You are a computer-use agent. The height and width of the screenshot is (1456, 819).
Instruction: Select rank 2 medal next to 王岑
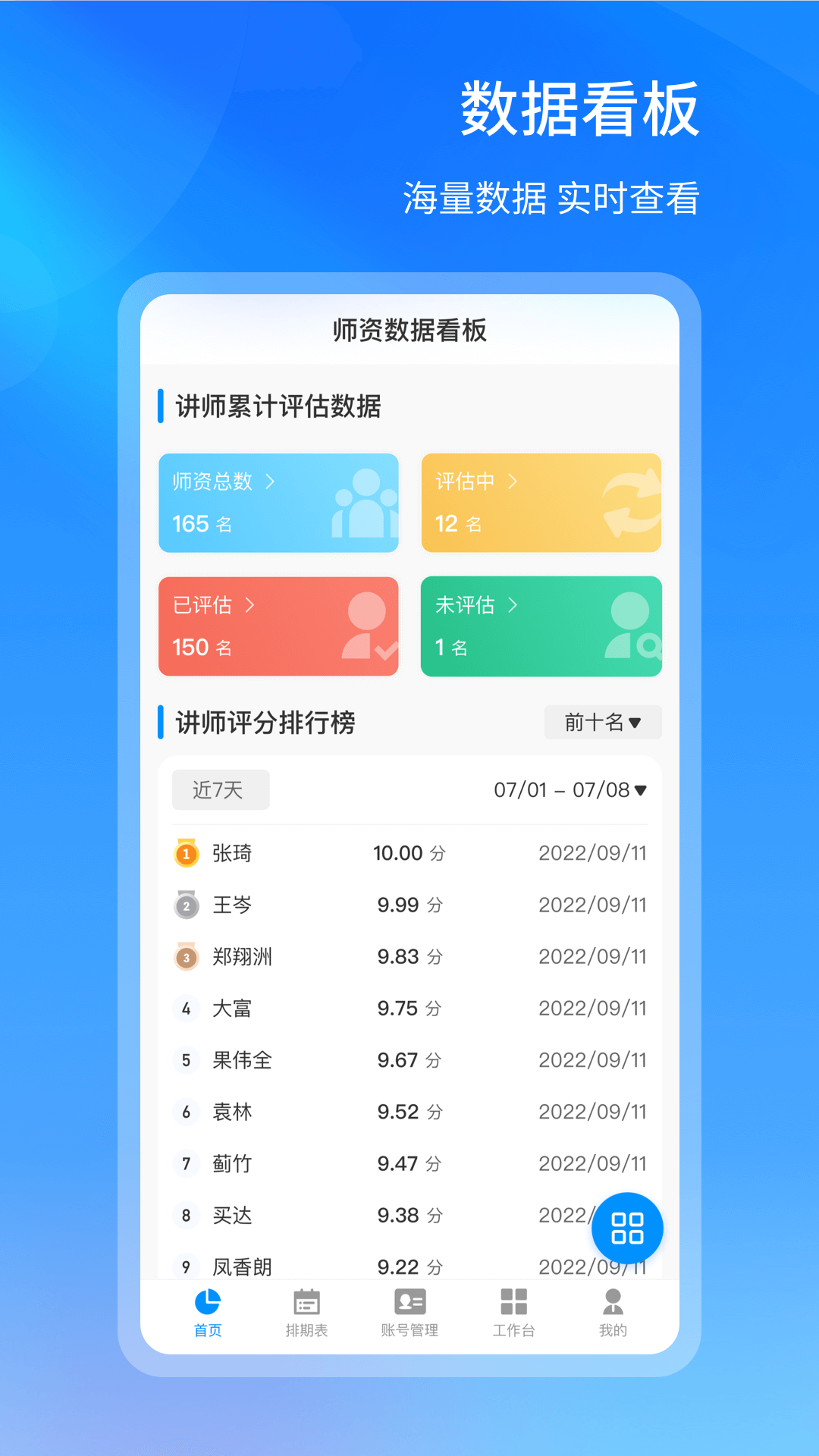[x=187, y=905]
